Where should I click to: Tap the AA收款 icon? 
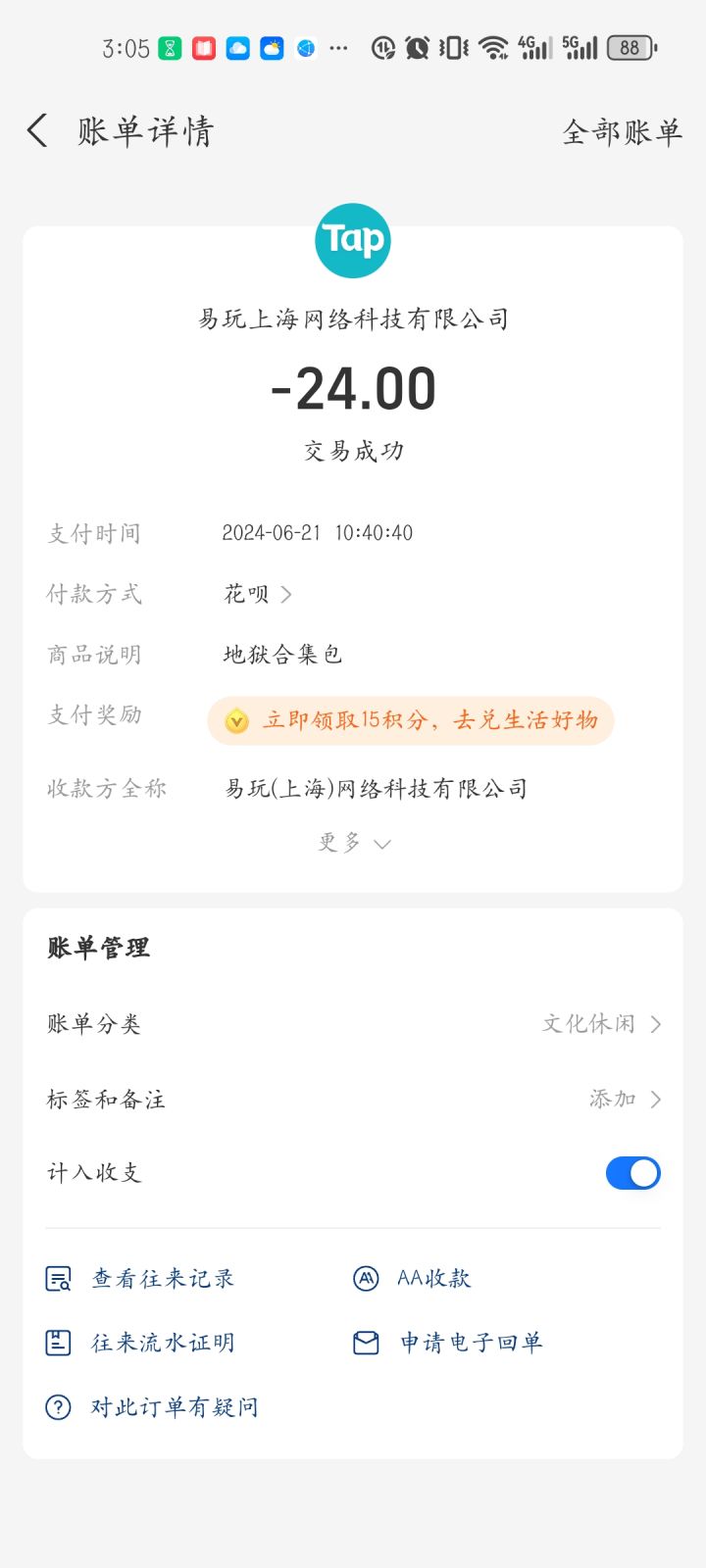(x=366, y=1277)
